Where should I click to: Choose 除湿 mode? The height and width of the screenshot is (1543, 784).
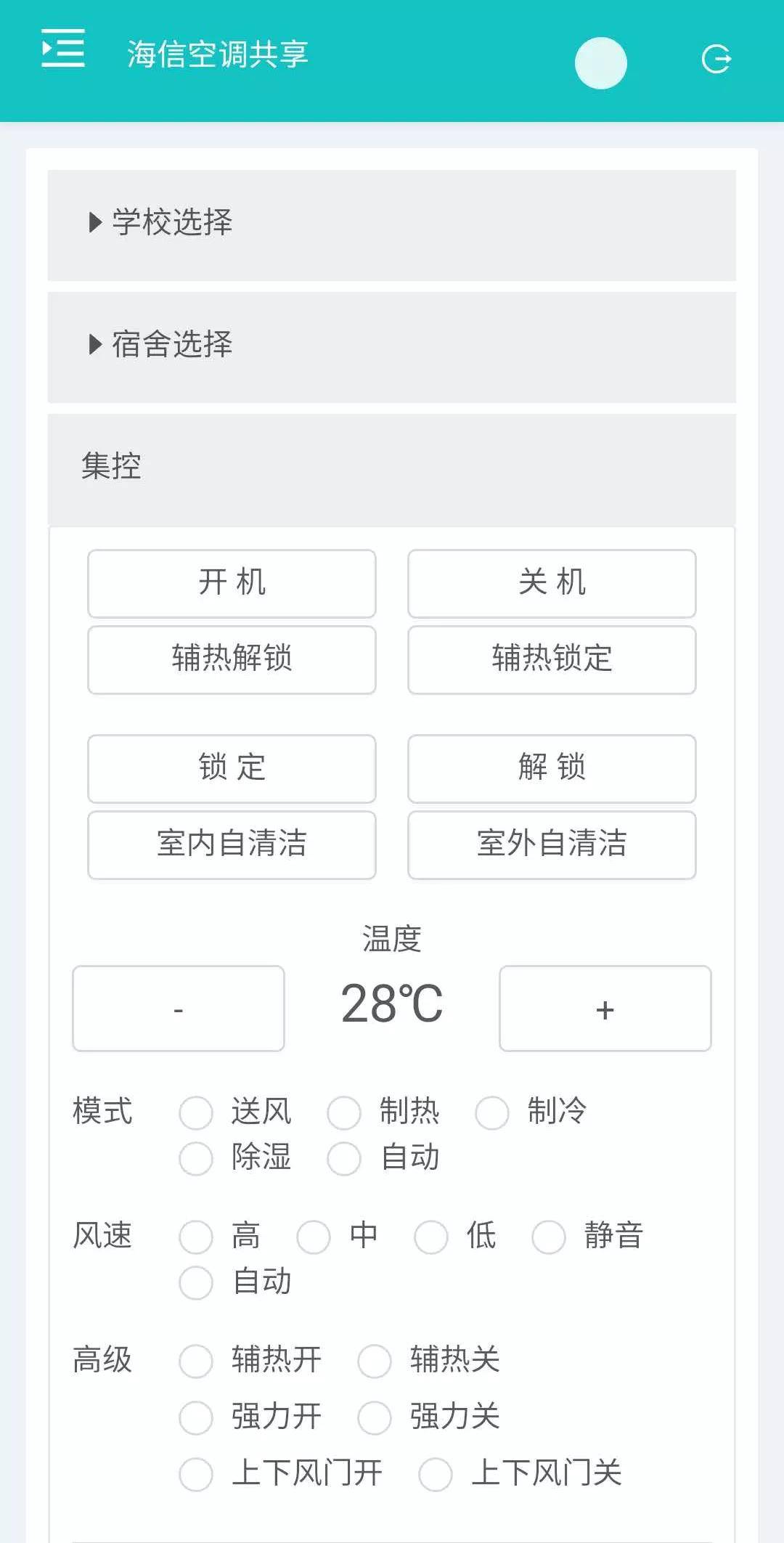pyautogui.click(x=196, y=1158)
